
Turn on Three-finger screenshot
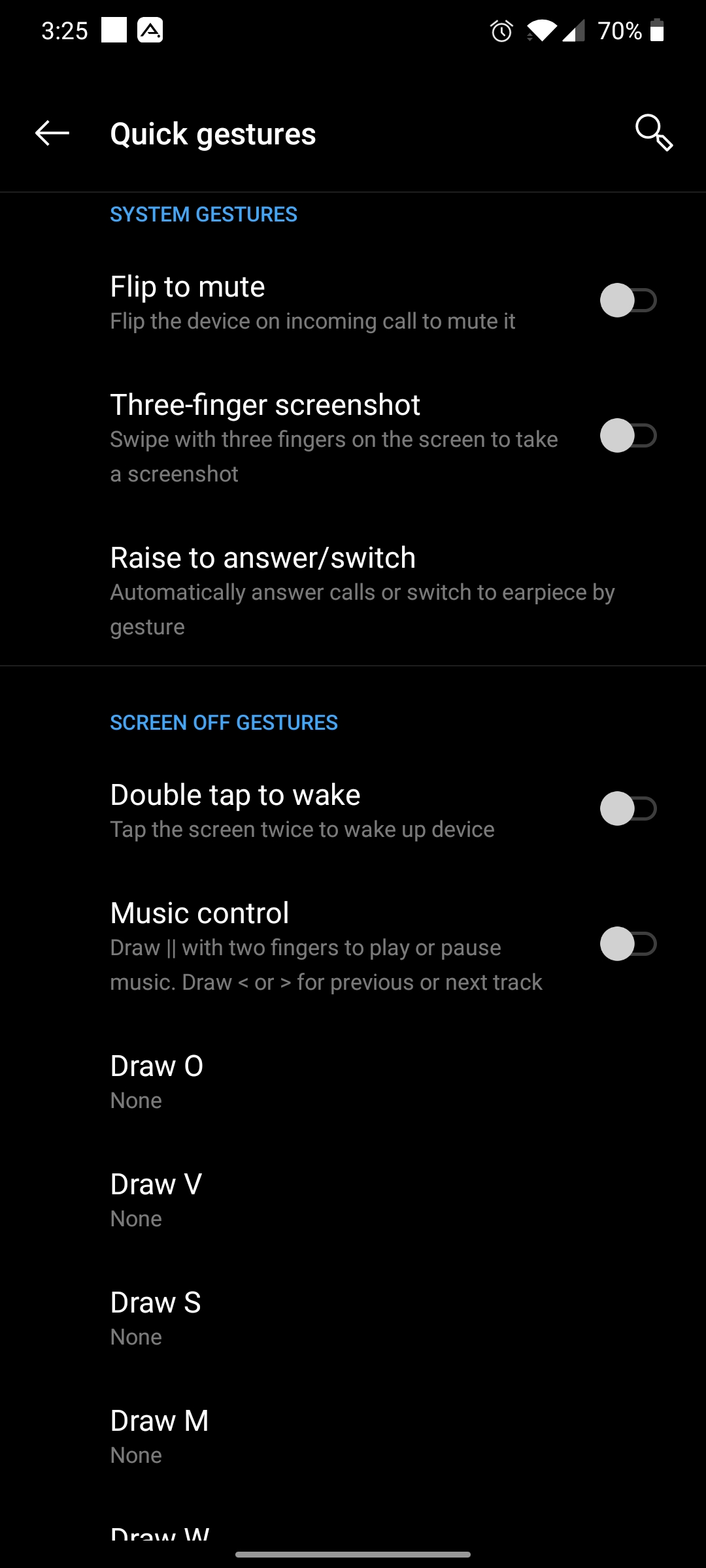click(628, 436)
